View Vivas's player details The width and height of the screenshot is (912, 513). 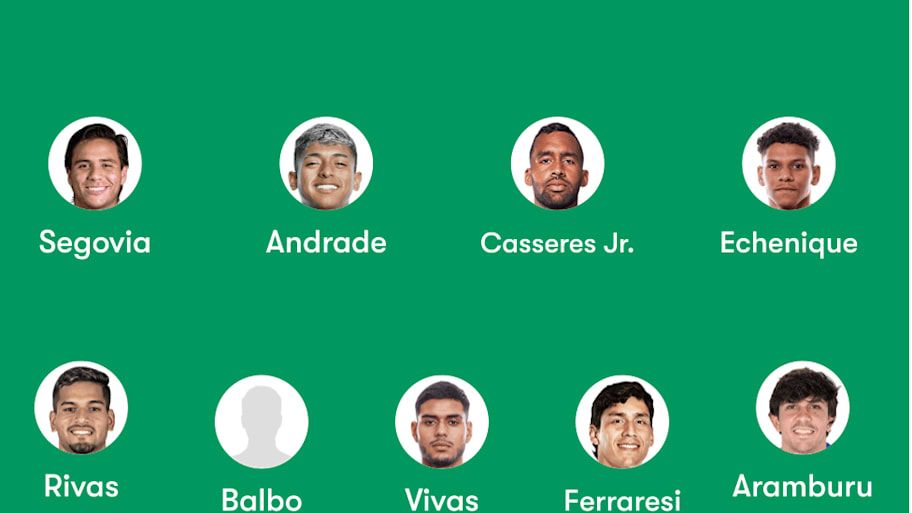(x=442, y=422)
